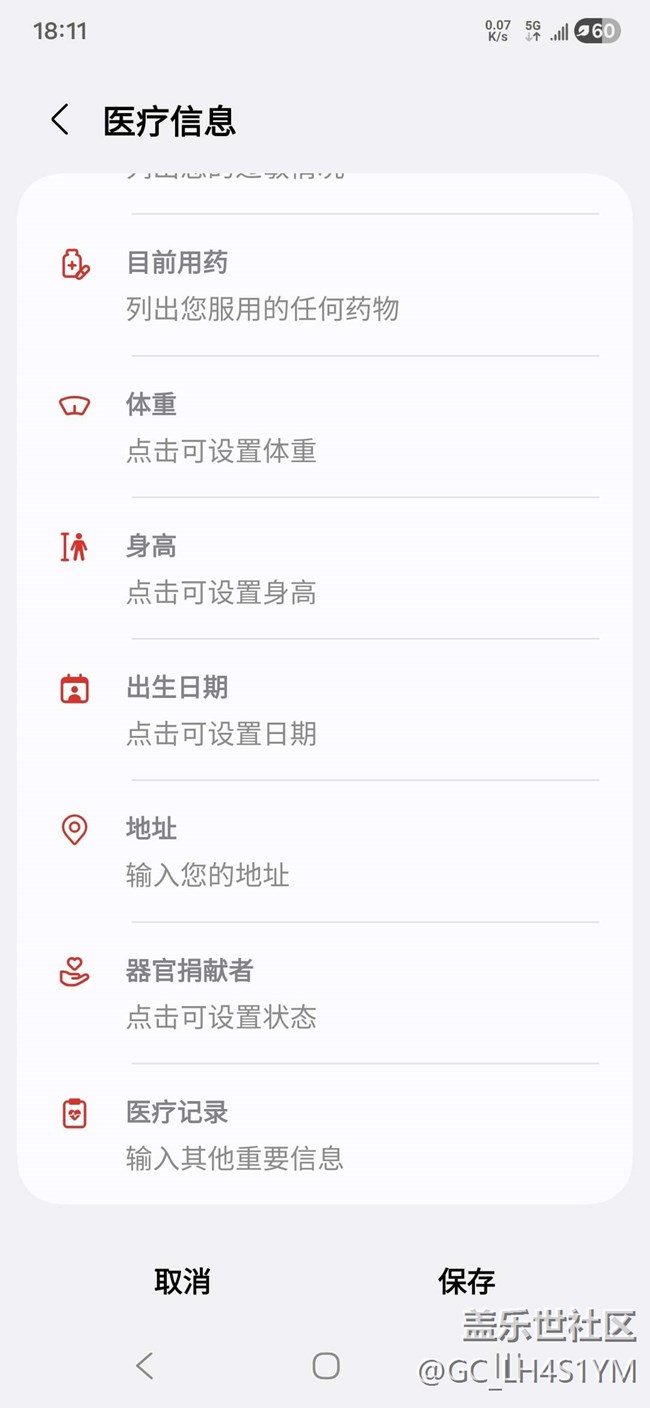Tap the system home button

326,1366
